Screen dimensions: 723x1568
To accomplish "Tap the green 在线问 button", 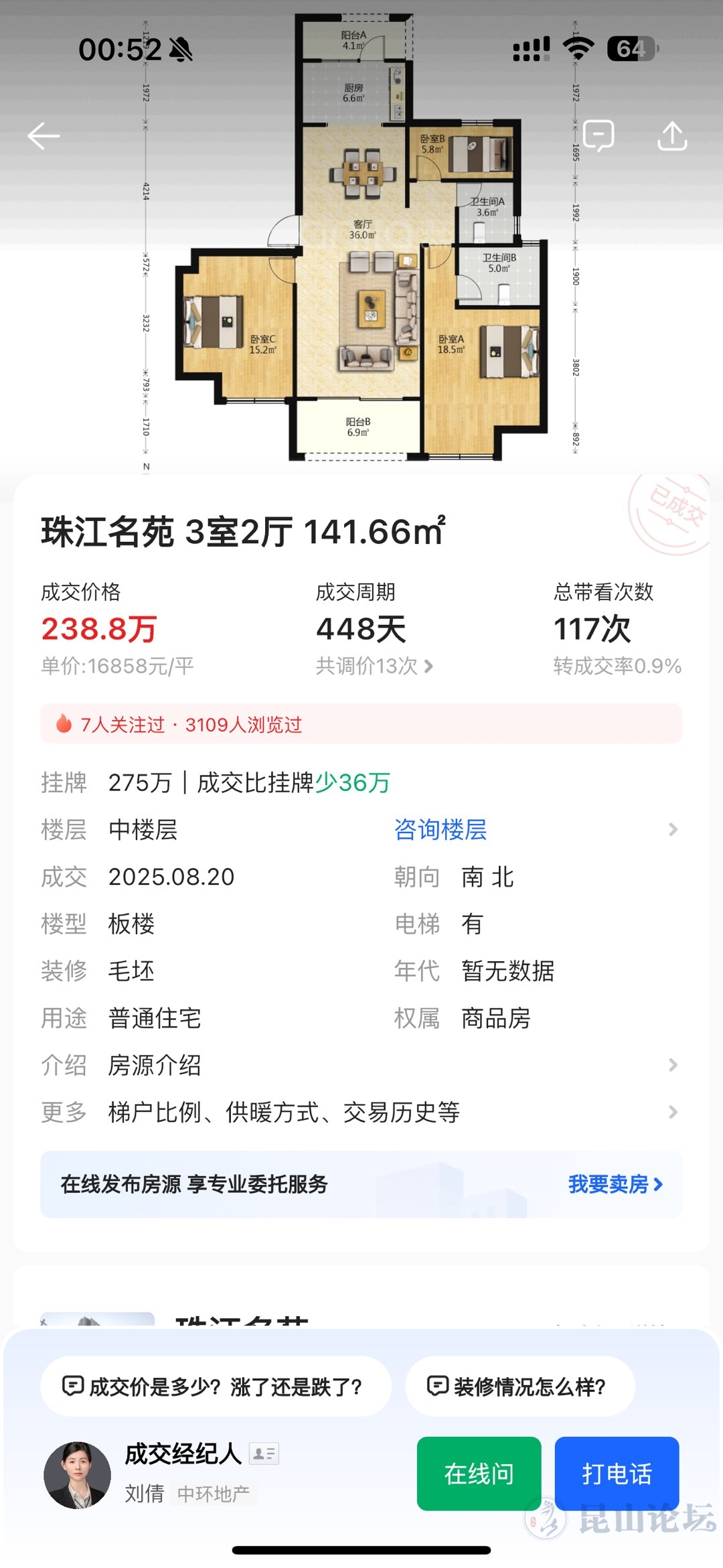I will tap(479, 1474).
